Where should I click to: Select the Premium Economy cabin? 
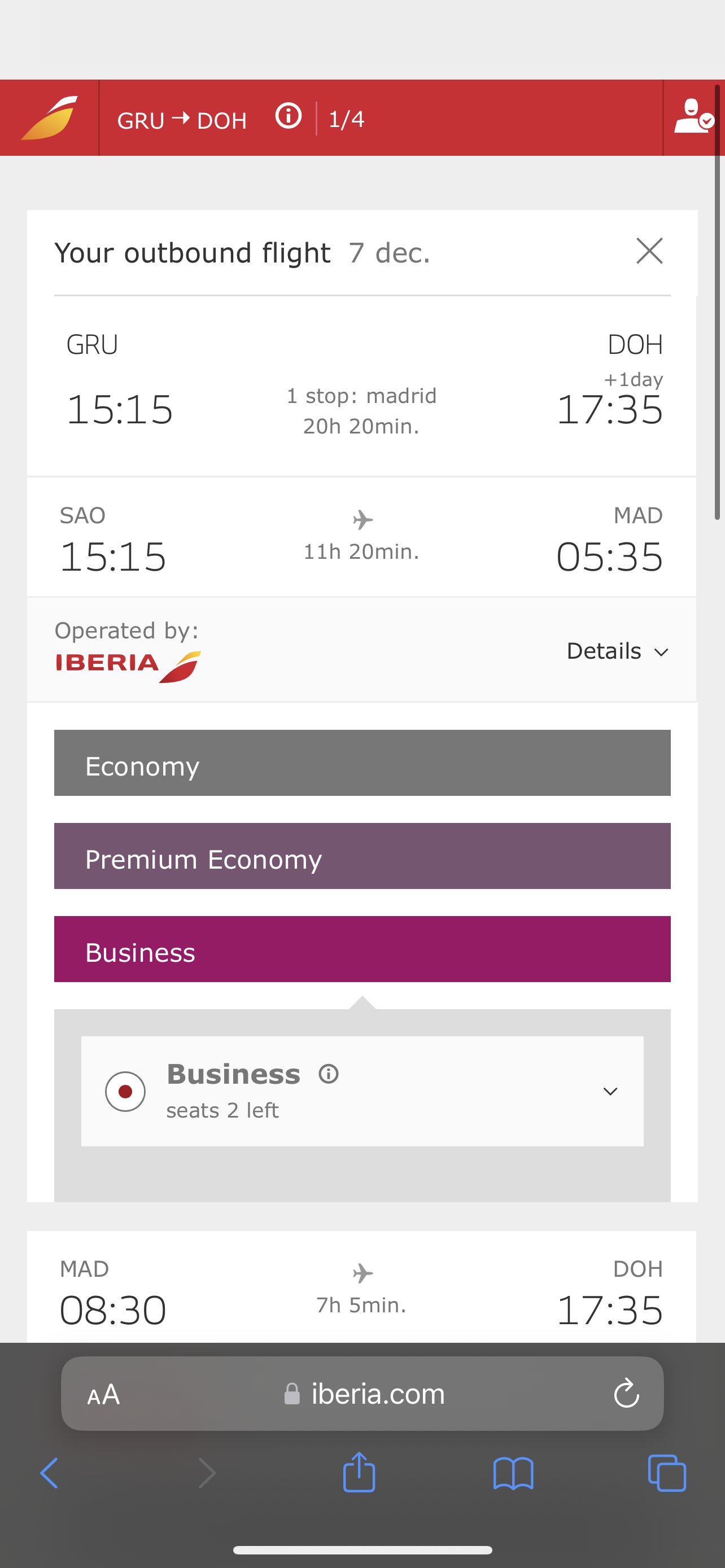[x=362, y=856]
